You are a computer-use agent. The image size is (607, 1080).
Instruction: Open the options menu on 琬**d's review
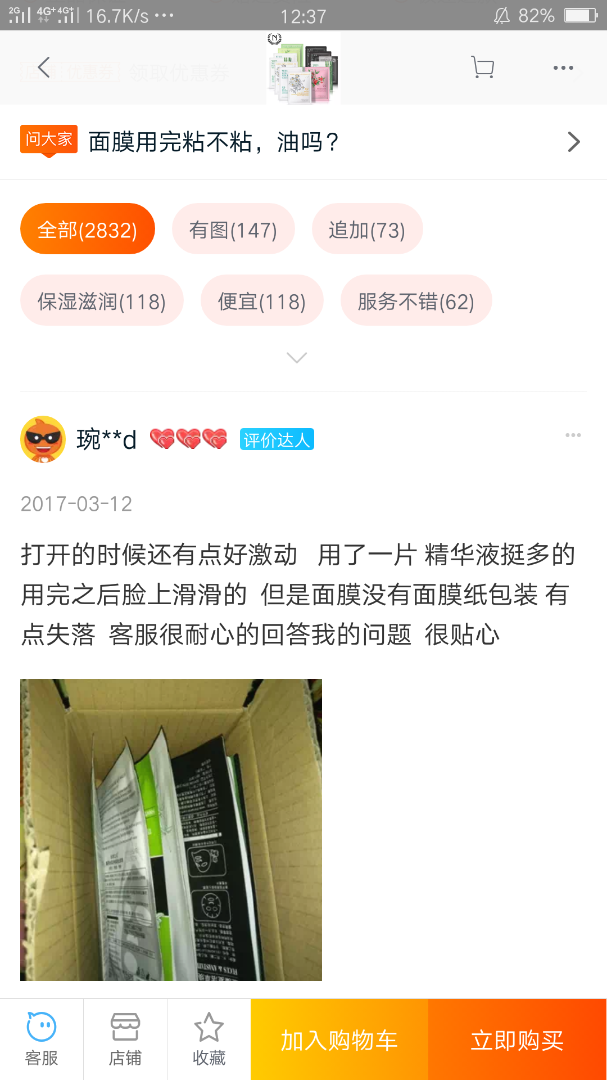click(x=573, y=436)
